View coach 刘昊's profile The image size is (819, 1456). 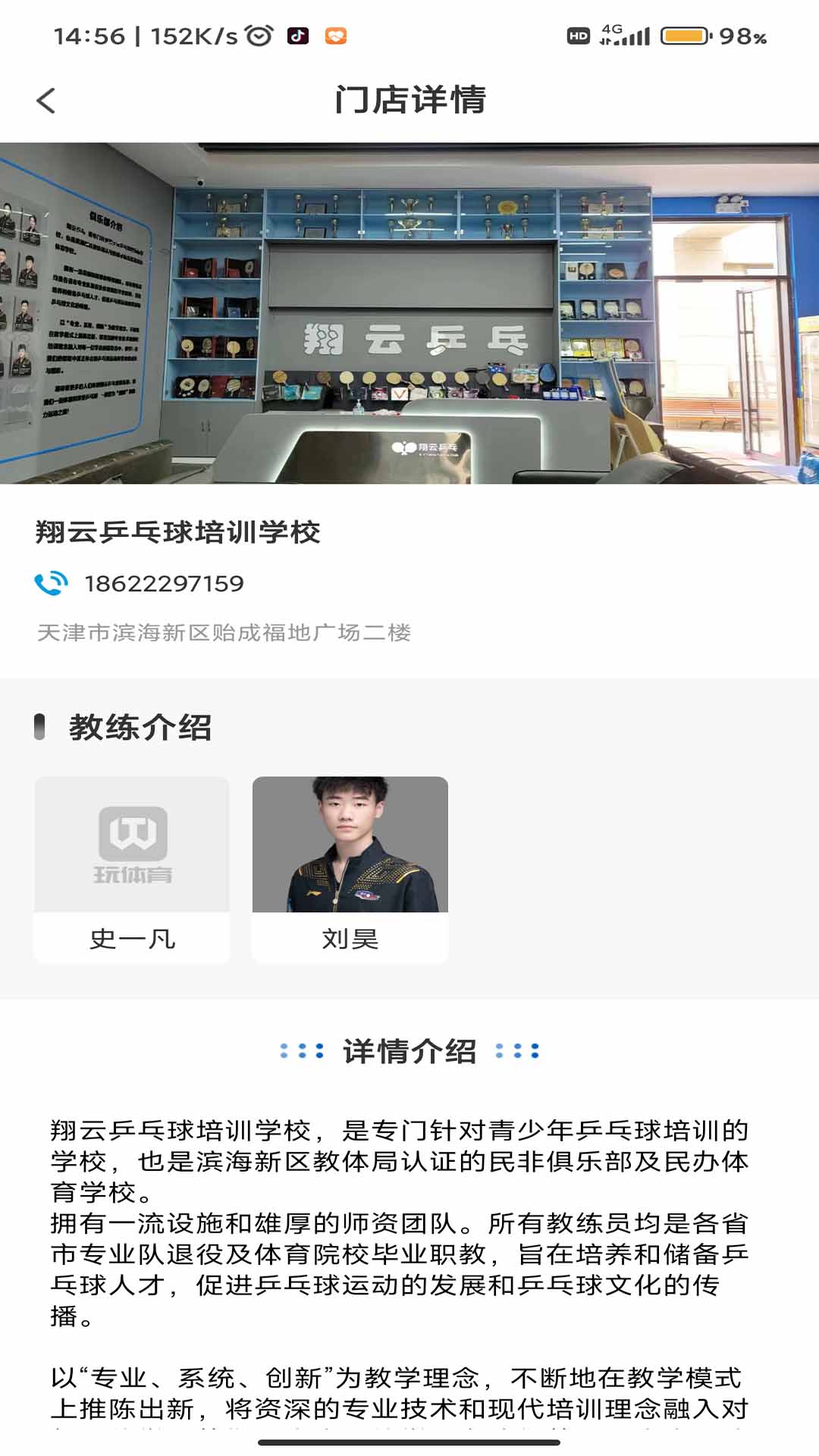(x=350, y=869)
